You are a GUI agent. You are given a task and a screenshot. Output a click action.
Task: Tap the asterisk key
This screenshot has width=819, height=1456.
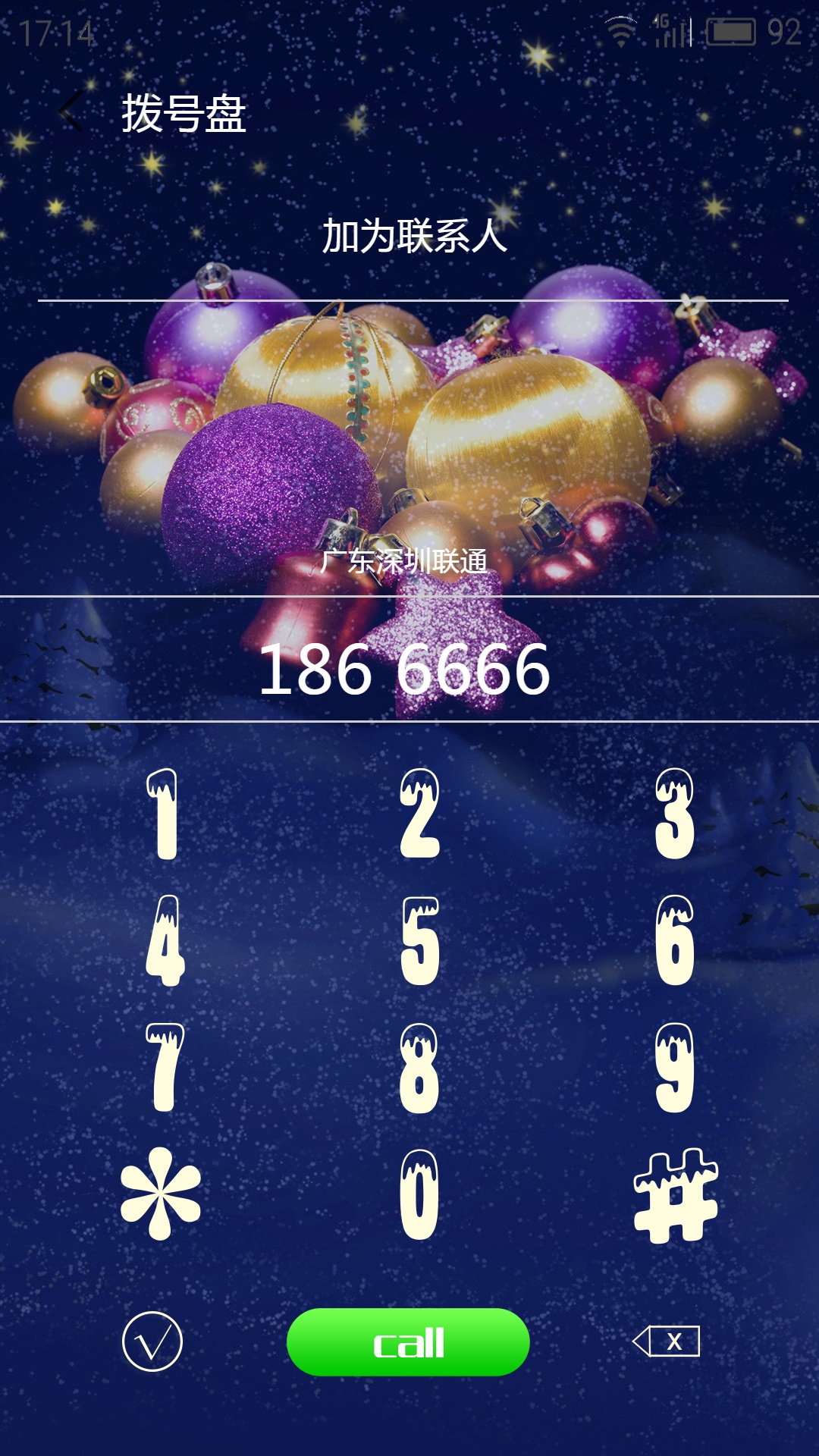tap(161, 1194)
